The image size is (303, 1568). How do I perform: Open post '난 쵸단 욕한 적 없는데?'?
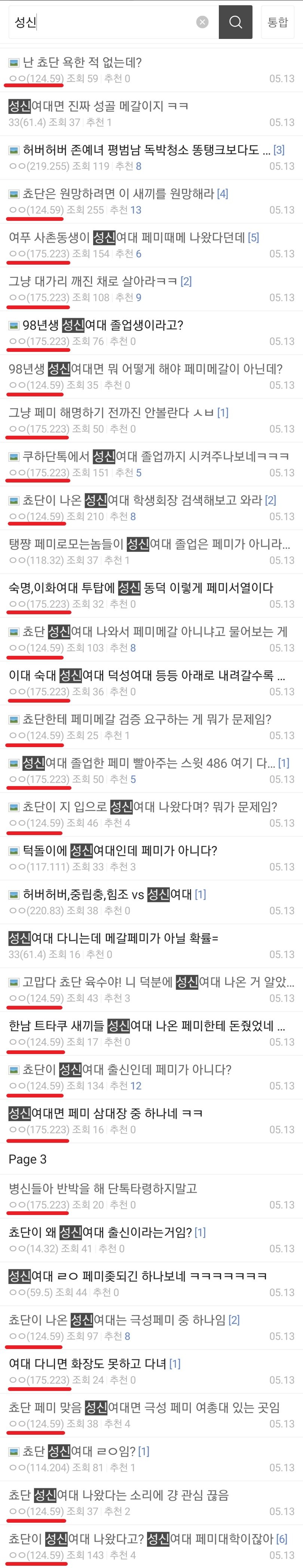(x=82, y=63)
